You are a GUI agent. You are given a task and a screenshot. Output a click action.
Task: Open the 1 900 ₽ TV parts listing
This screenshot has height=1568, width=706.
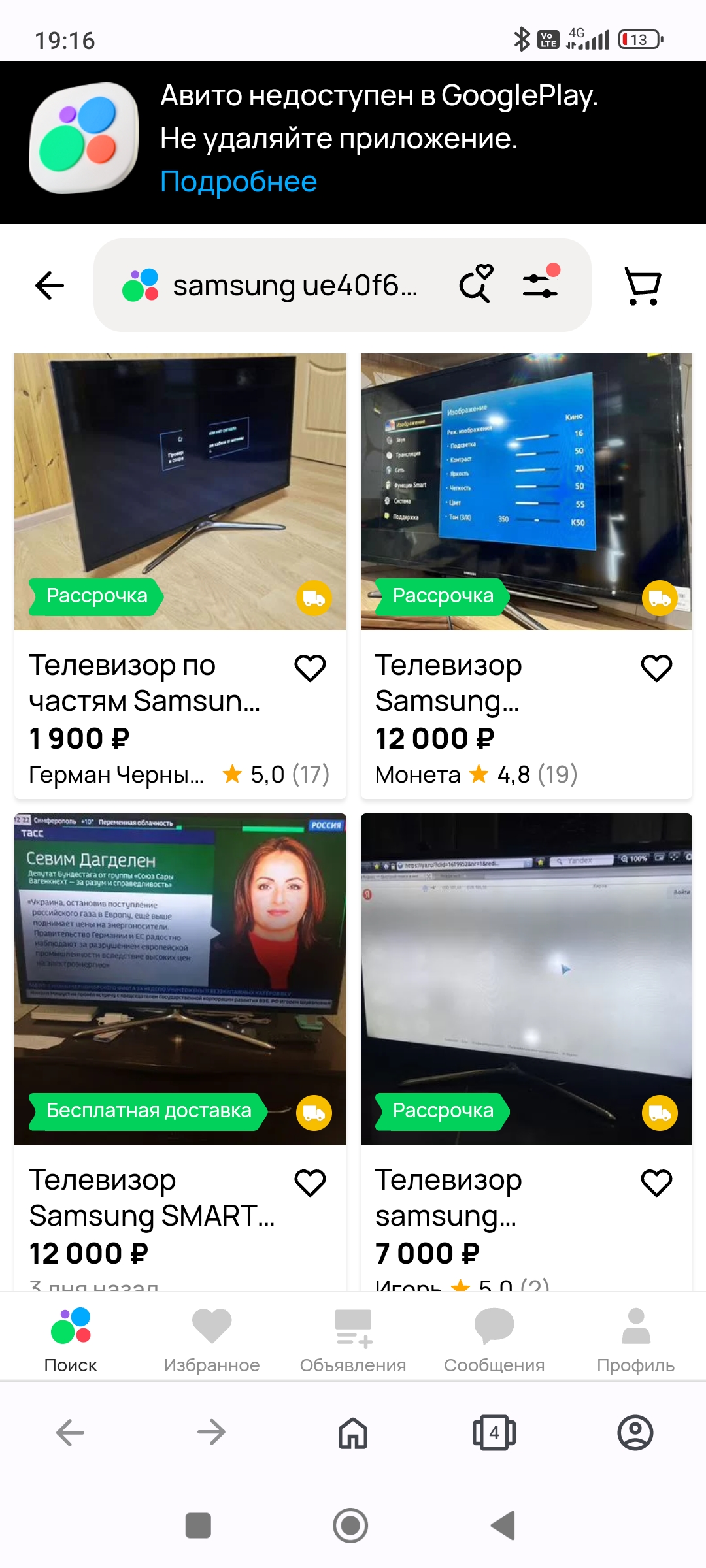tap(180, 491)
